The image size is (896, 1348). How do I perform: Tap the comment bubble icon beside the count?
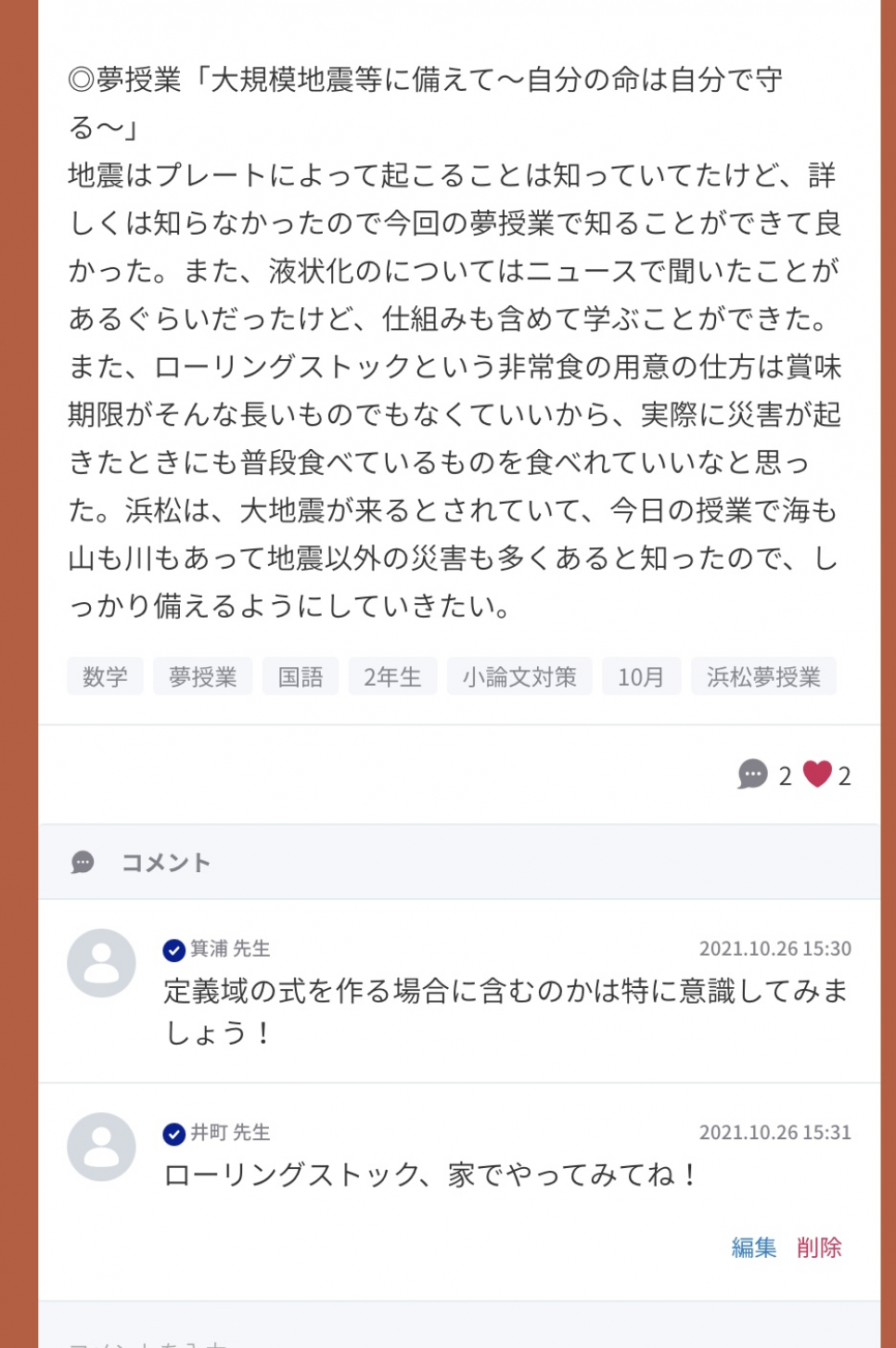click(752, 774)
